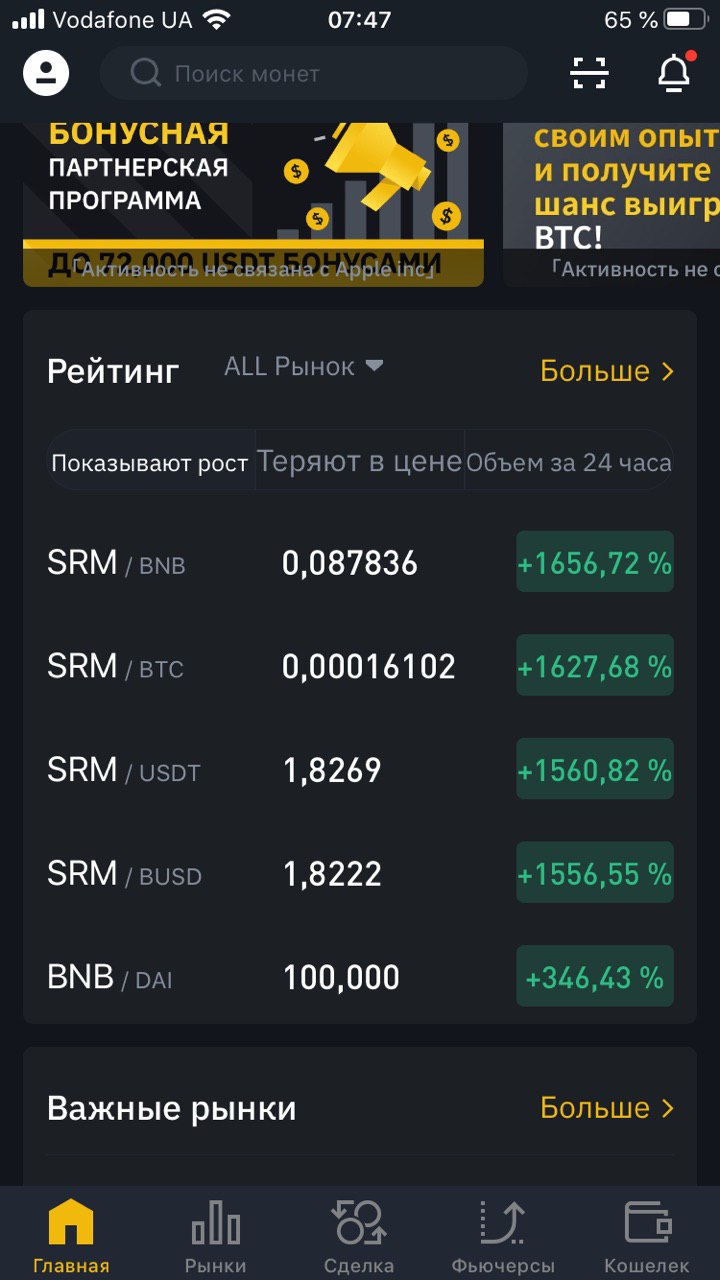Open the SRM / BUSD pair row
This screenshot has width=720, height=1280.
tap(360, 874)
